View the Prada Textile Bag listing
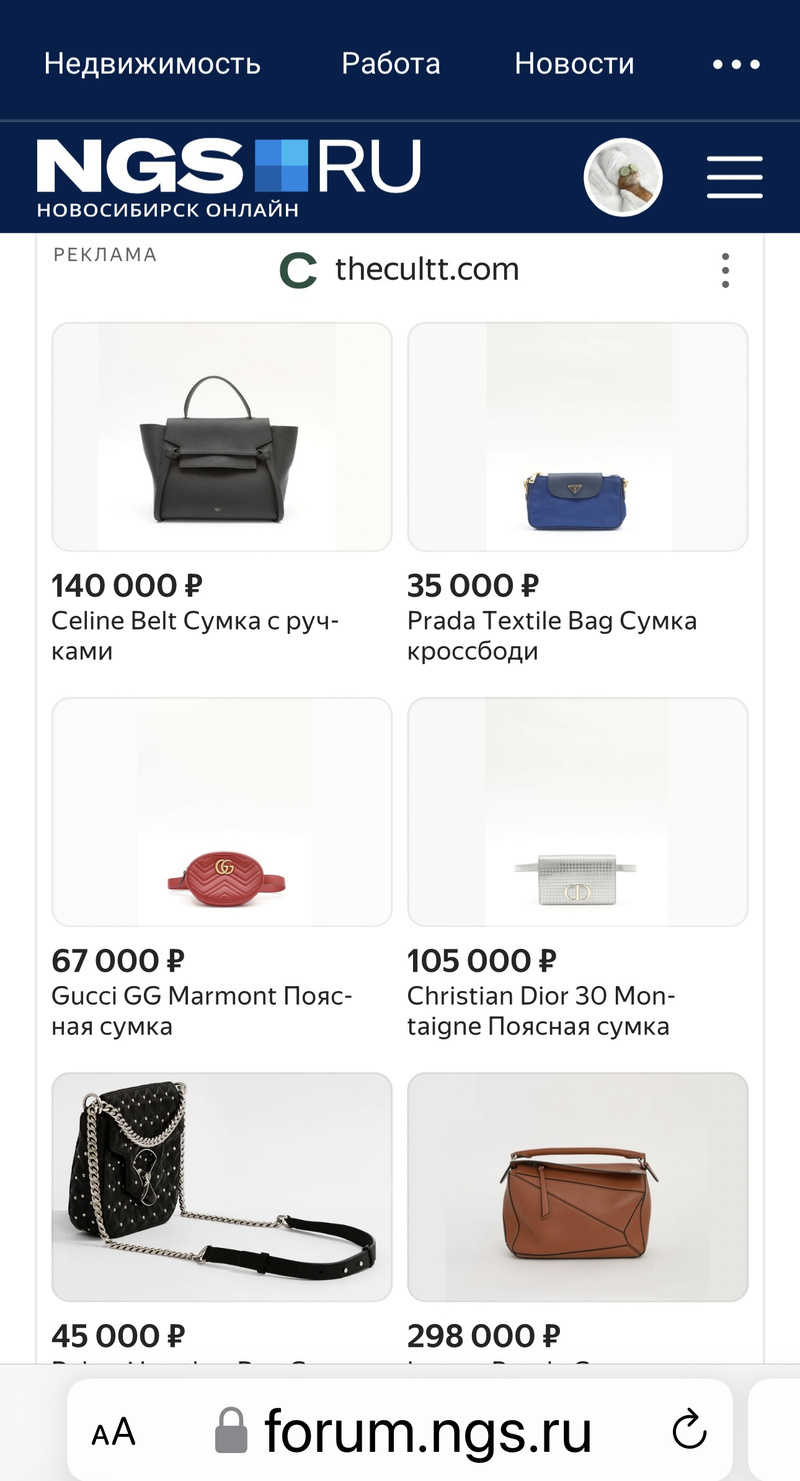 point(577,437)
